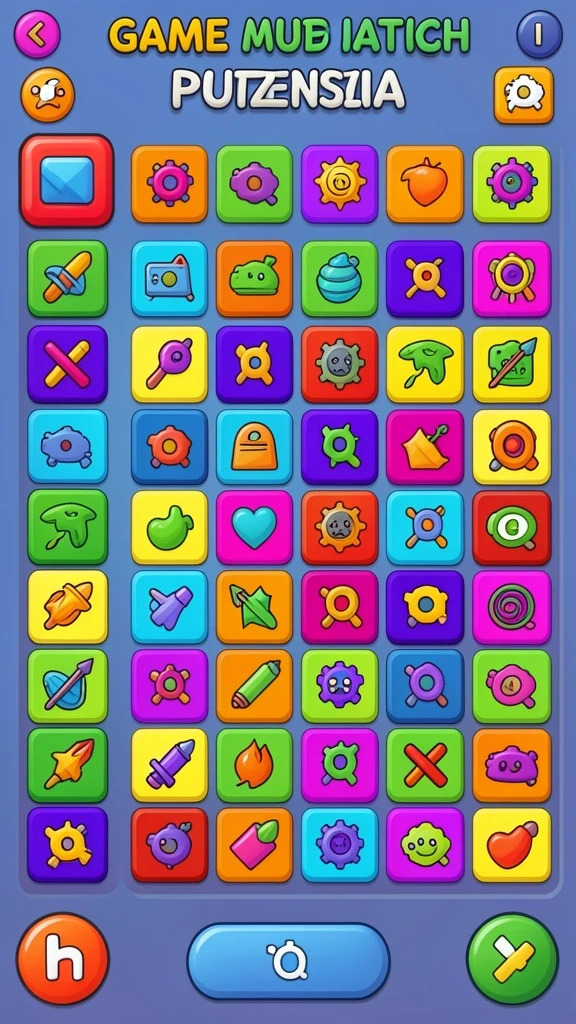Select the green tile with blue striped ball
Viewport: 576px width, 1024px height.
point(340,279)
